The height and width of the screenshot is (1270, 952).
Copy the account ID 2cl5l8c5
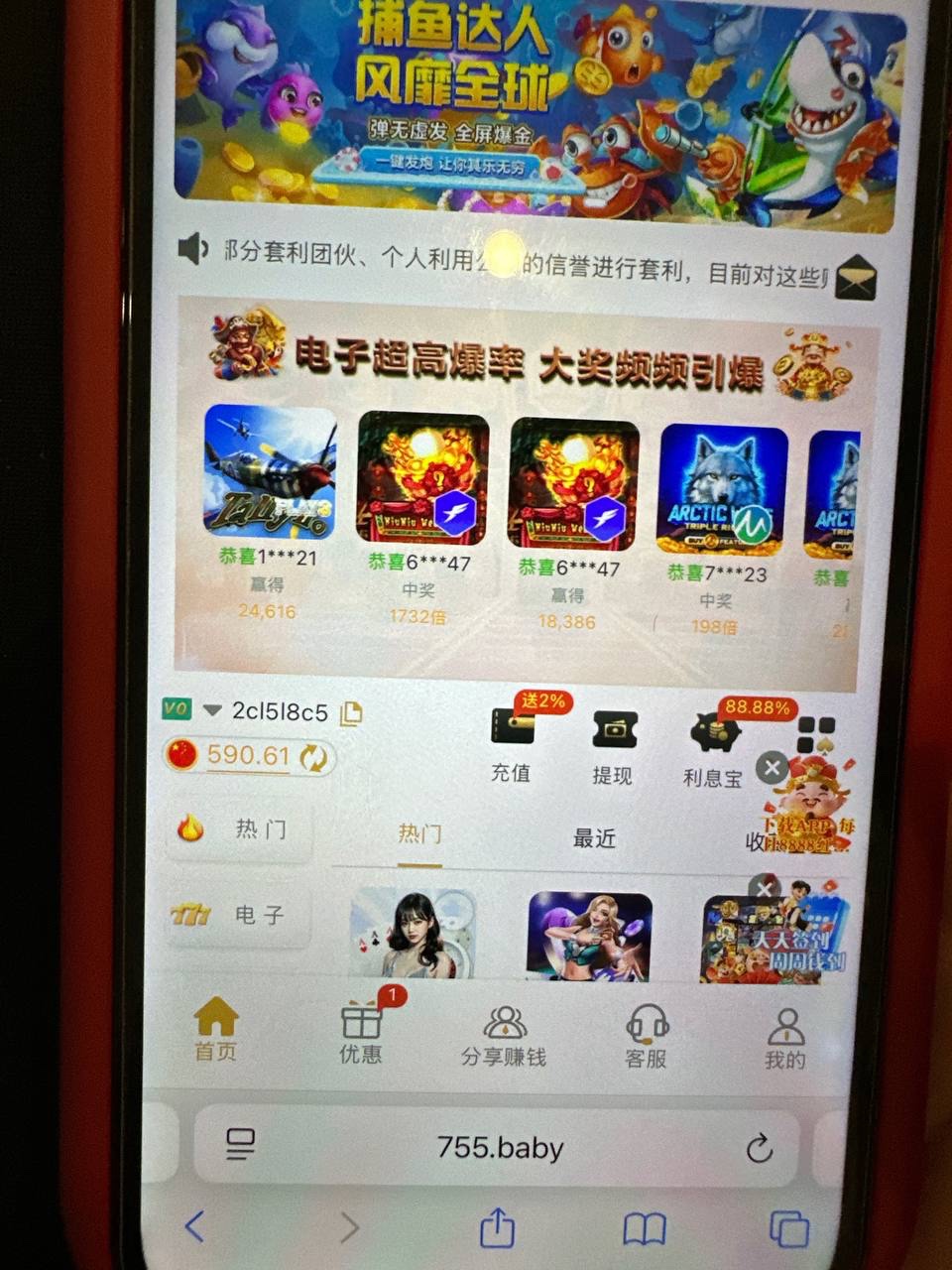[x=351, y=712]
